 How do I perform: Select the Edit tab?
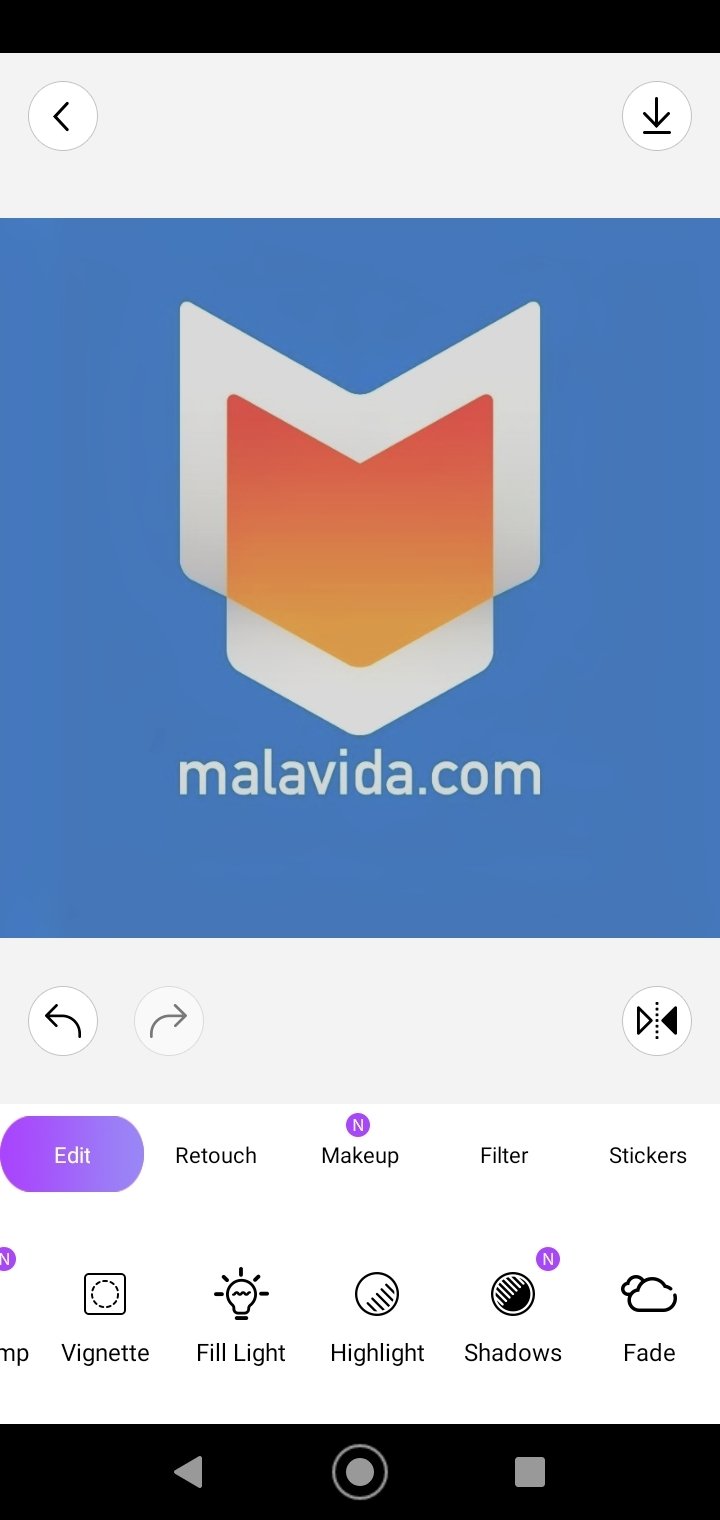[72, 1155]
